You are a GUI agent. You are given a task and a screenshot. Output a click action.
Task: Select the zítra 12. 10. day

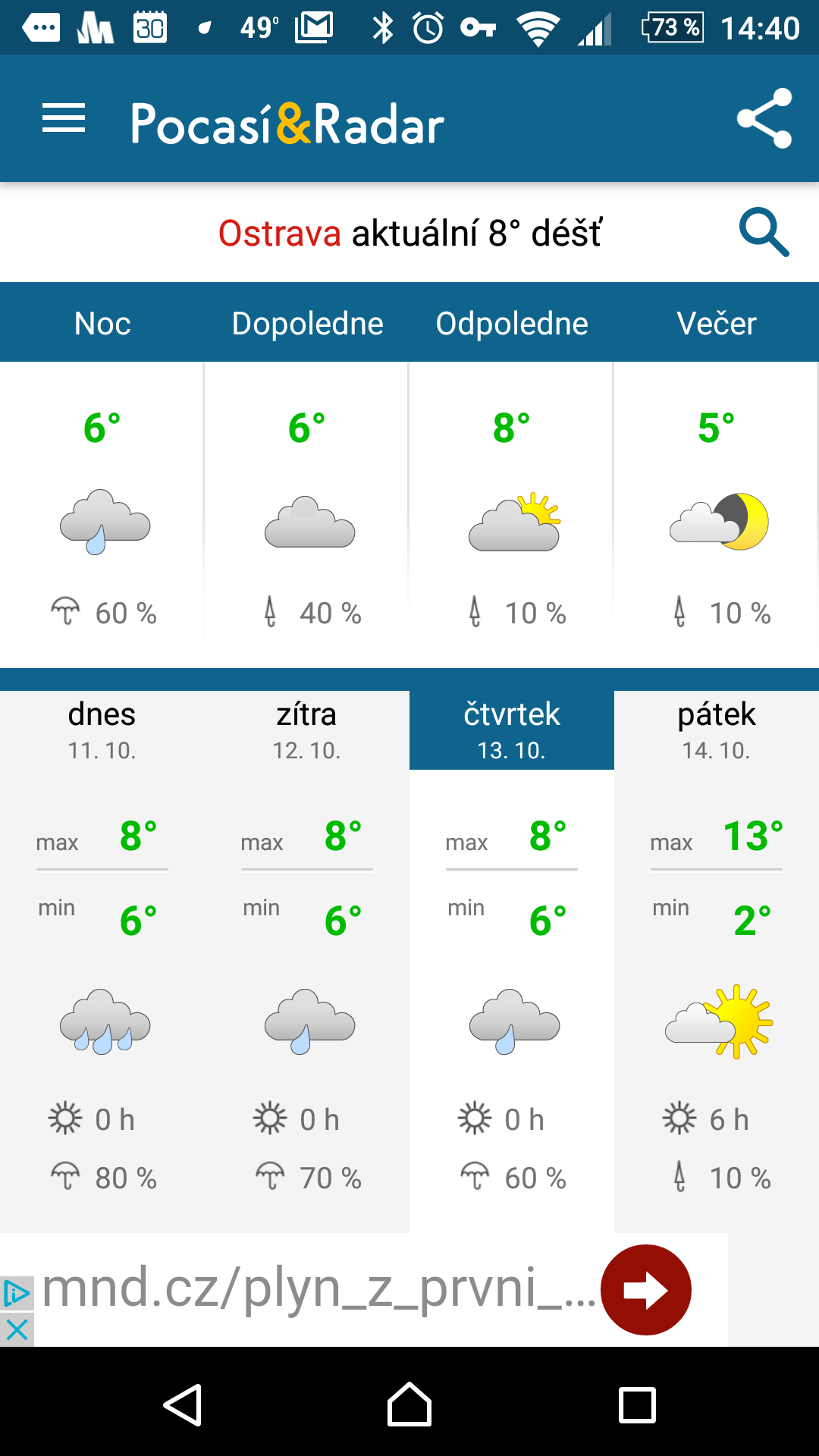tap(307, 730)
